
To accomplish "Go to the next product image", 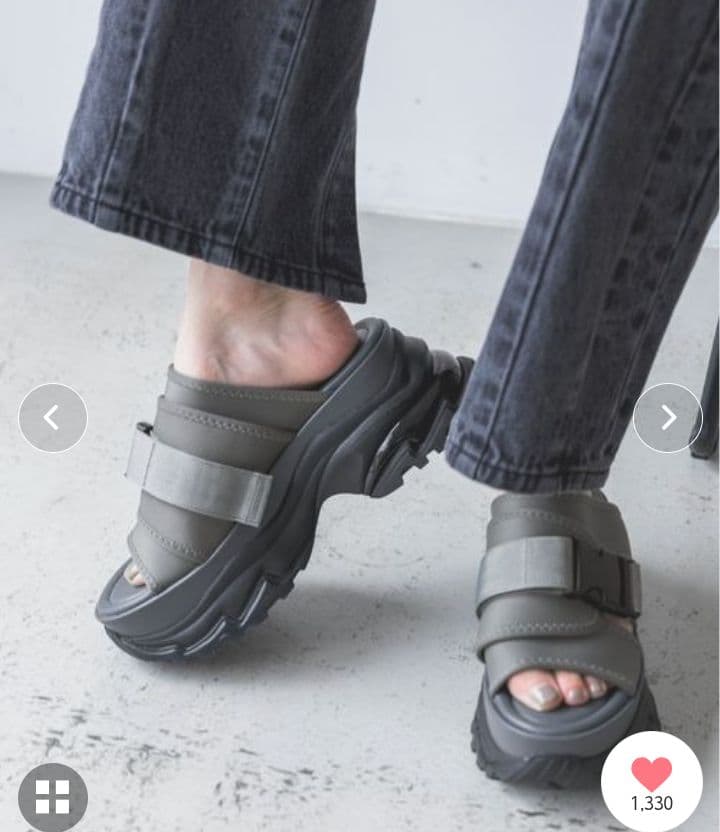I will pos(668,418).
